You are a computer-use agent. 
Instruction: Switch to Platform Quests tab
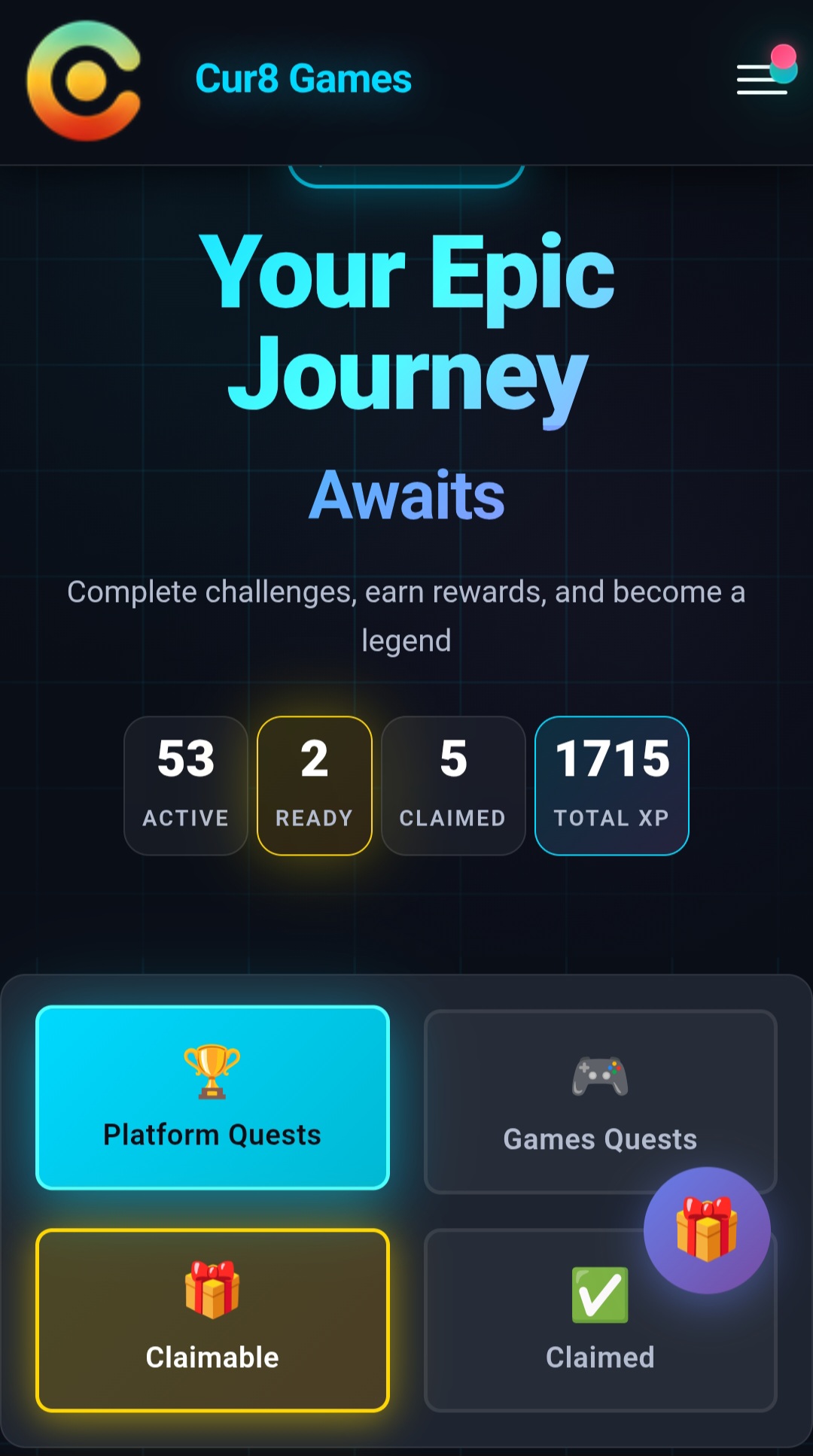212,1097
